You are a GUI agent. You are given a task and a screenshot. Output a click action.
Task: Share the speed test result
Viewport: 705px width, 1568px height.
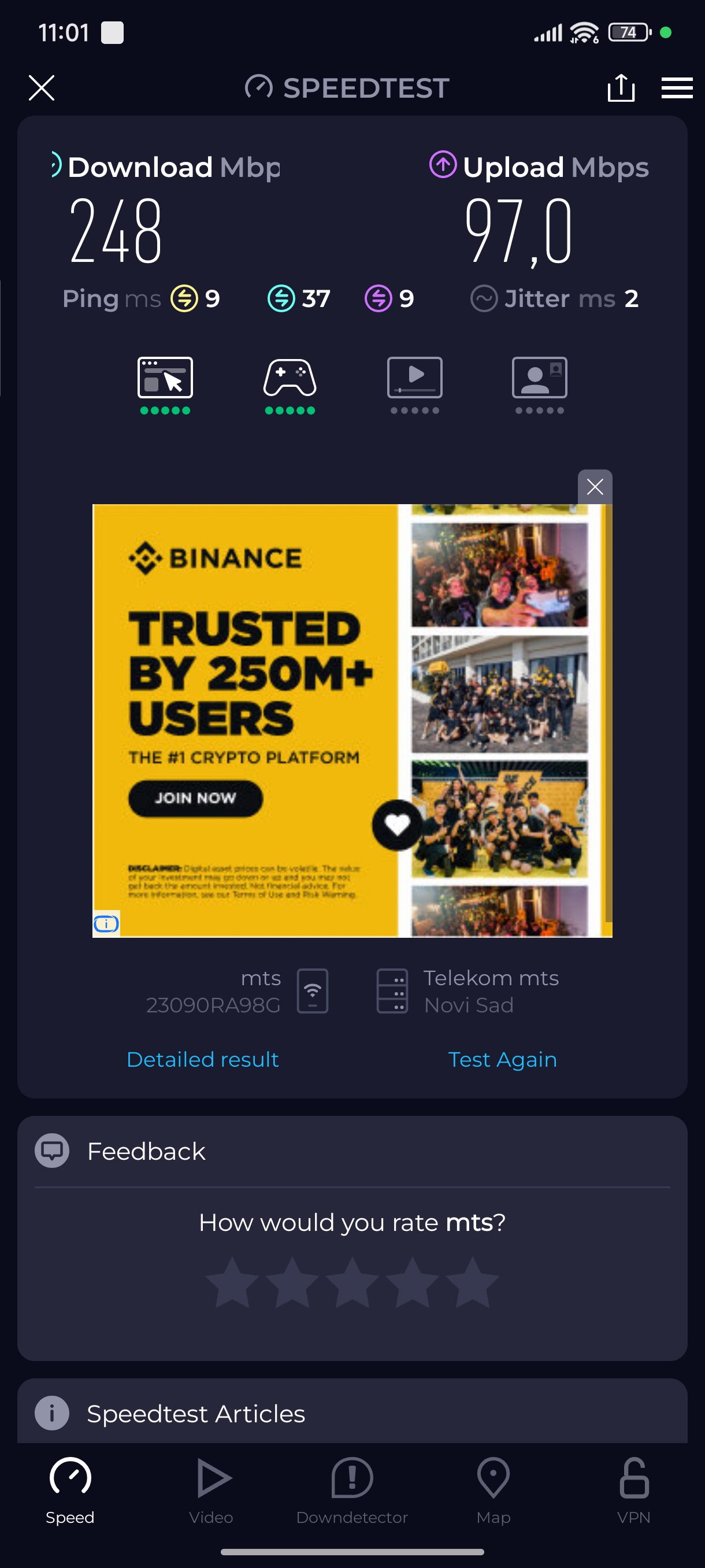click(x=621, y=88)
